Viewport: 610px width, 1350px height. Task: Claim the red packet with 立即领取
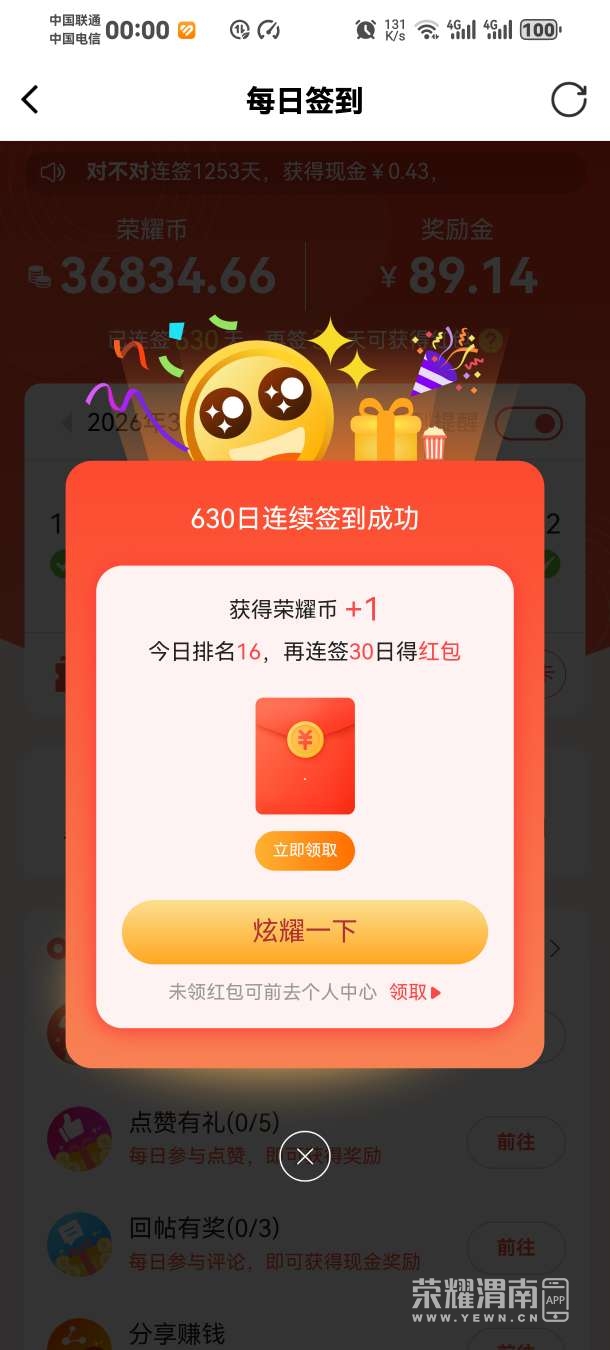coord(305,851)
